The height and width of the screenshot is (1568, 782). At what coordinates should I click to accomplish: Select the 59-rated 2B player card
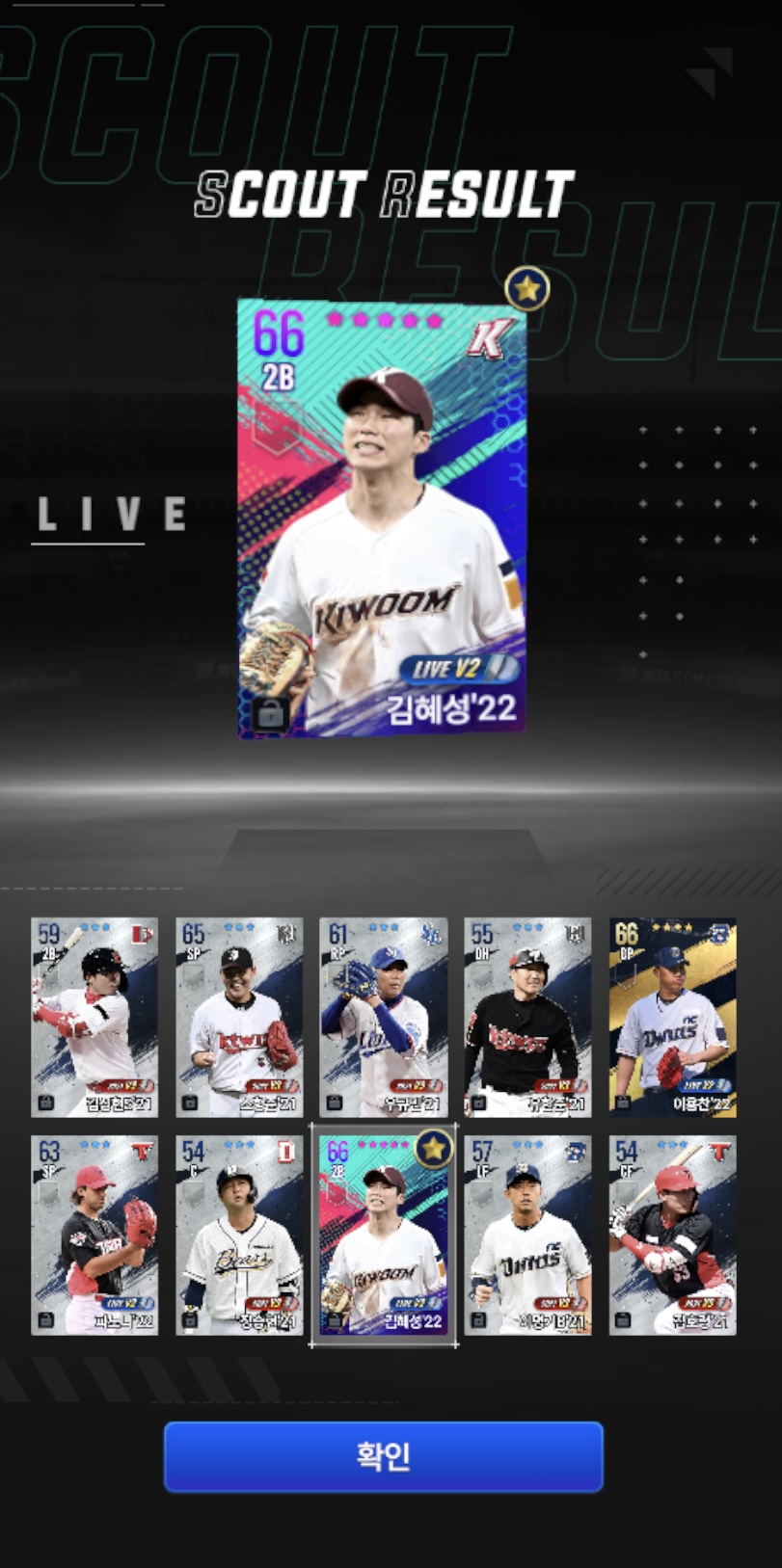[x=94, y=1018]
